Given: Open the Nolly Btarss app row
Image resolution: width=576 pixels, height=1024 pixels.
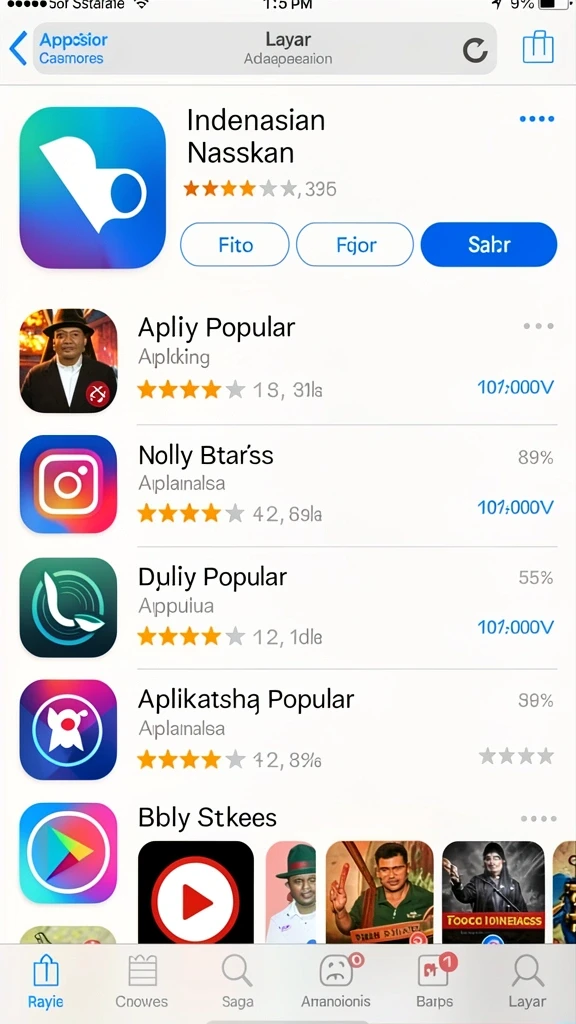Looking at the screenshot, I should (288, 485).
